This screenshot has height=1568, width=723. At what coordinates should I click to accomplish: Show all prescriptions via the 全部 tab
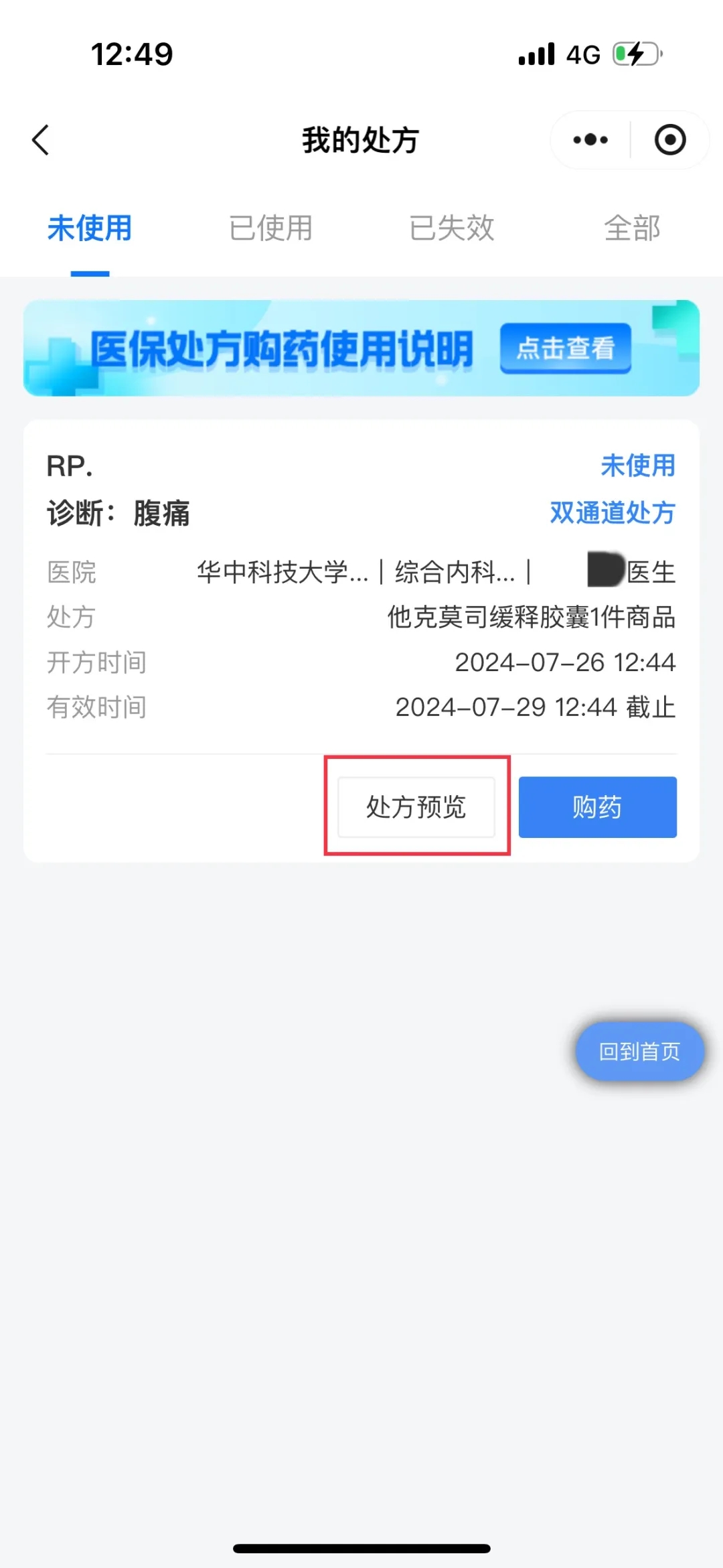(x=632, y=228)
